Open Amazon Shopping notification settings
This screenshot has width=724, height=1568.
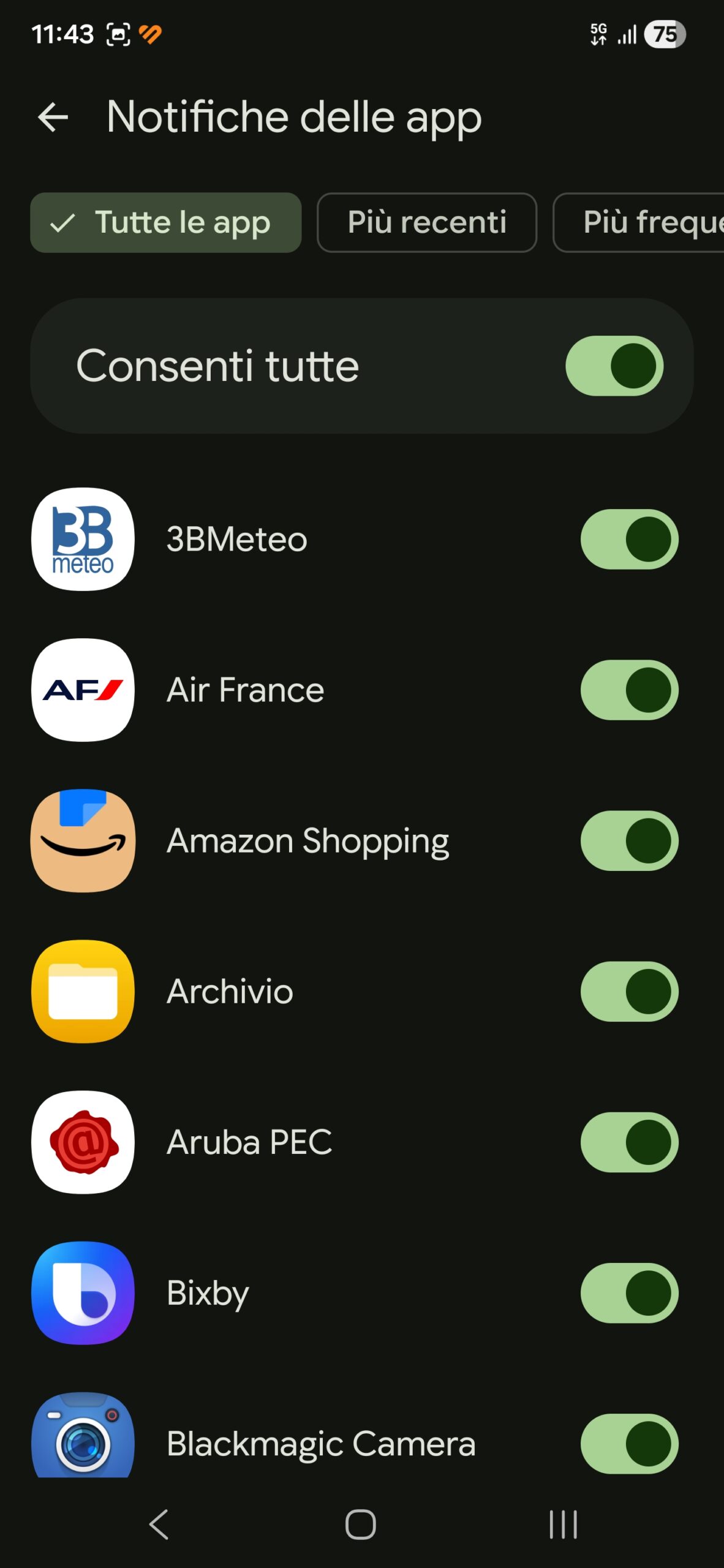click(307, 840)
